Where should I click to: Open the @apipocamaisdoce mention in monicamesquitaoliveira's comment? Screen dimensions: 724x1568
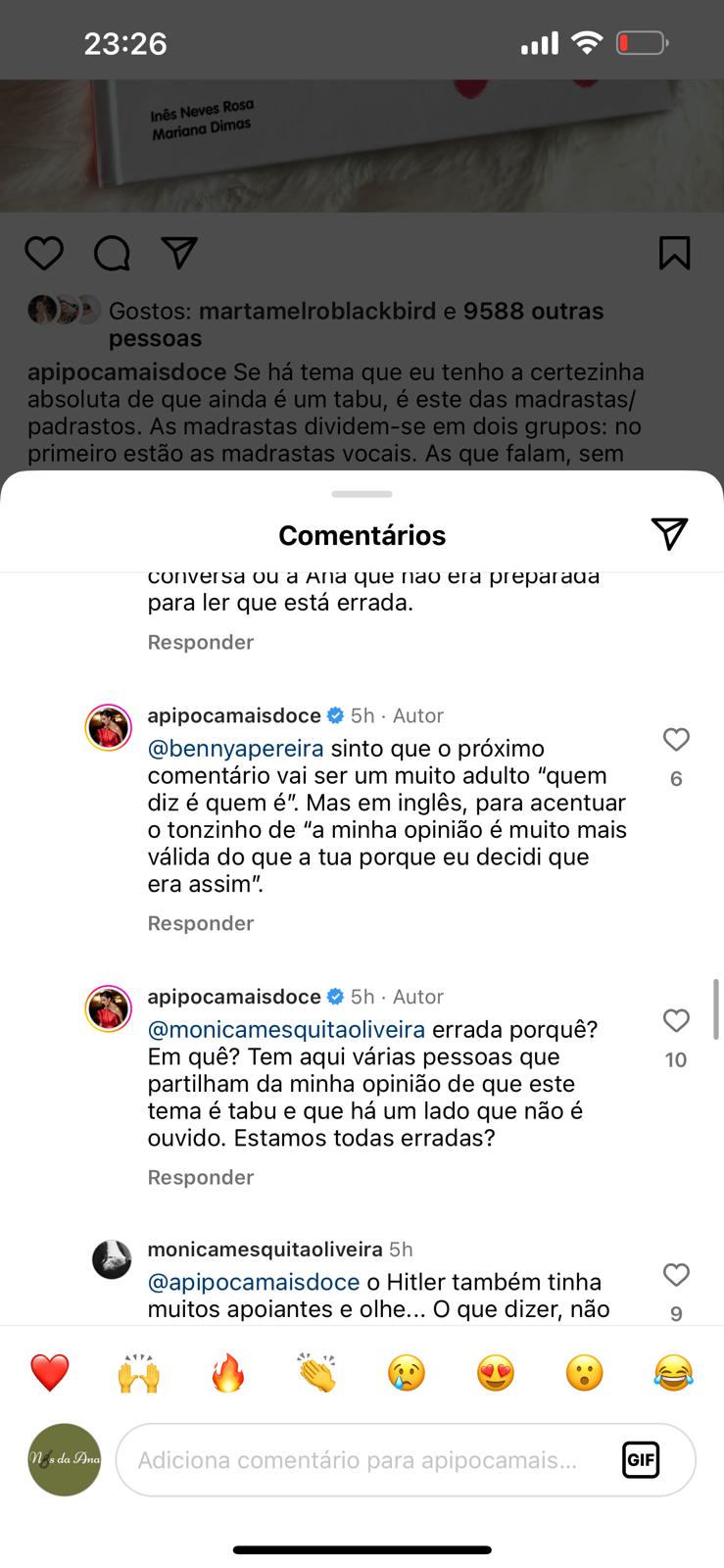coord(254,1282)
